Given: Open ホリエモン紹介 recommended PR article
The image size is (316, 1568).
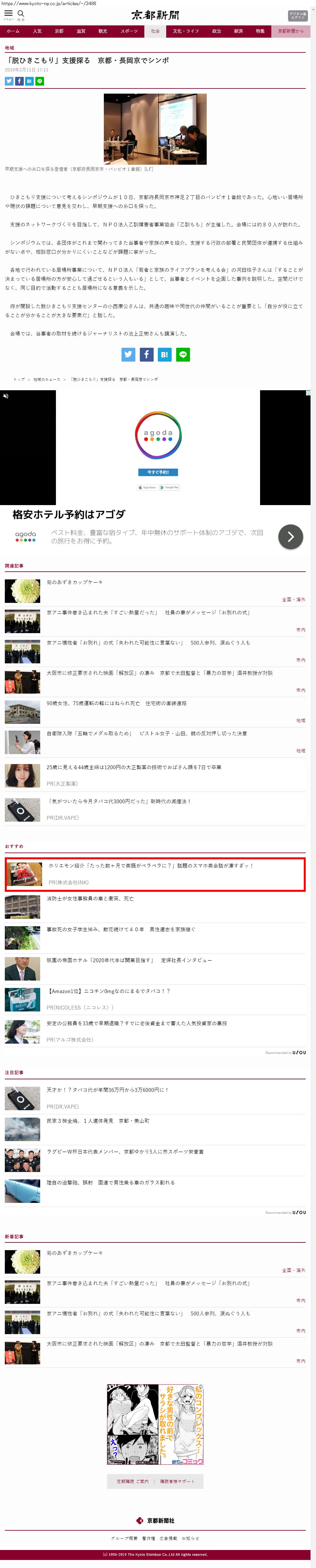Looking at the screenshot, I should [x=151, y=866].
